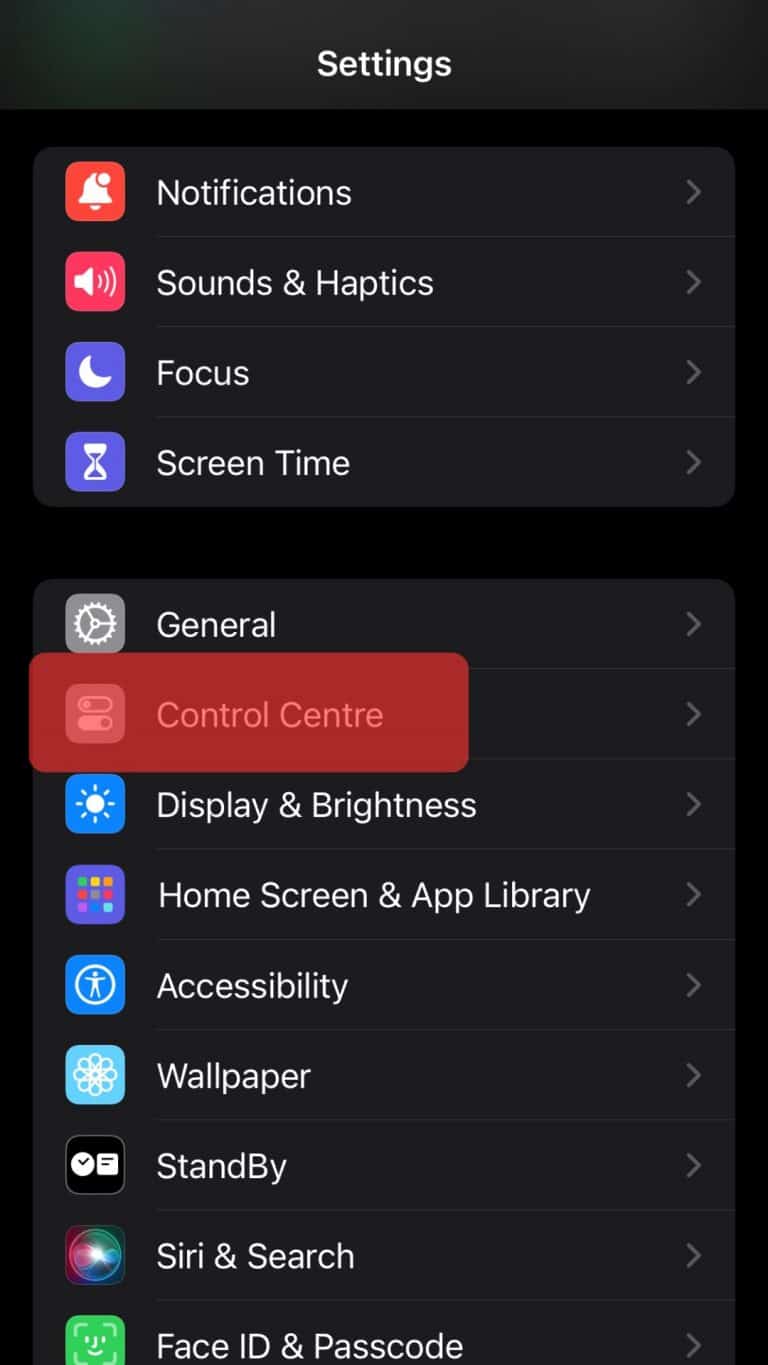Select the Accessibility figure icon
Viewport: 768px width, 1365px height.
tap(94, 985)
